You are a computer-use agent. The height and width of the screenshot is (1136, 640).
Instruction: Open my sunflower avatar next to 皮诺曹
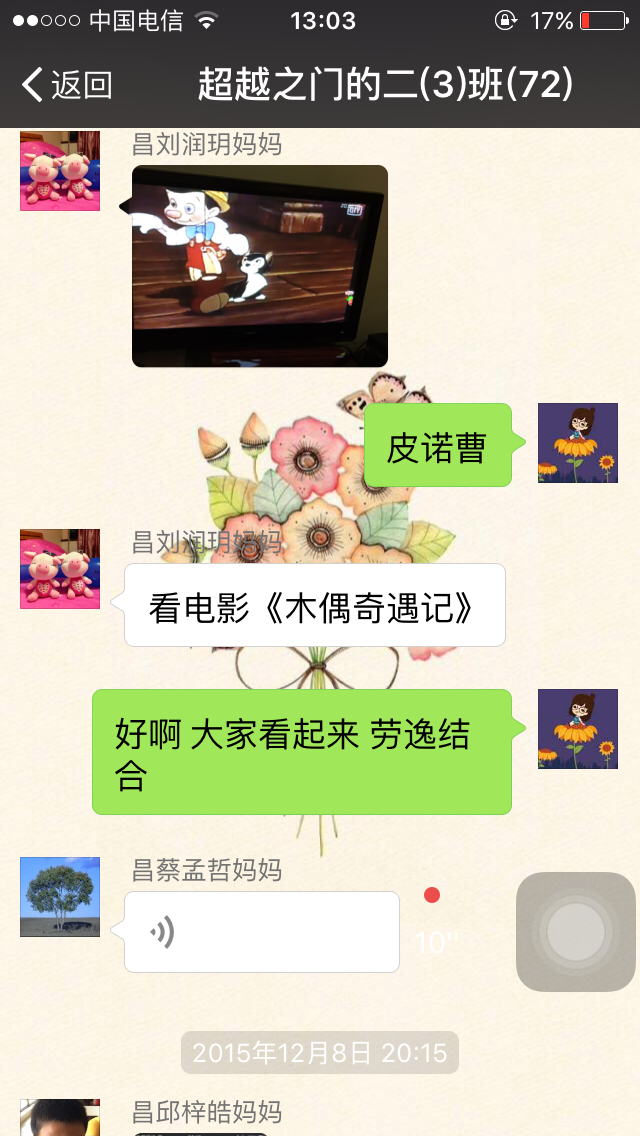578,443
